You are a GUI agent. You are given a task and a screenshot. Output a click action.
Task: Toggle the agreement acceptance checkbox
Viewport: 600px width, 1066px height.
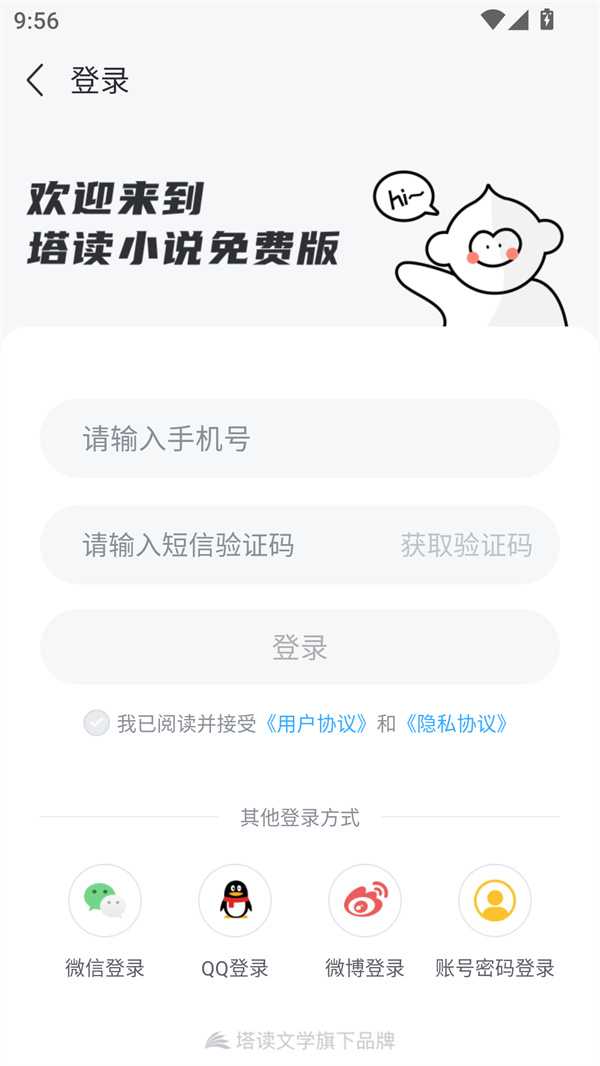click(x=96, y=723)
